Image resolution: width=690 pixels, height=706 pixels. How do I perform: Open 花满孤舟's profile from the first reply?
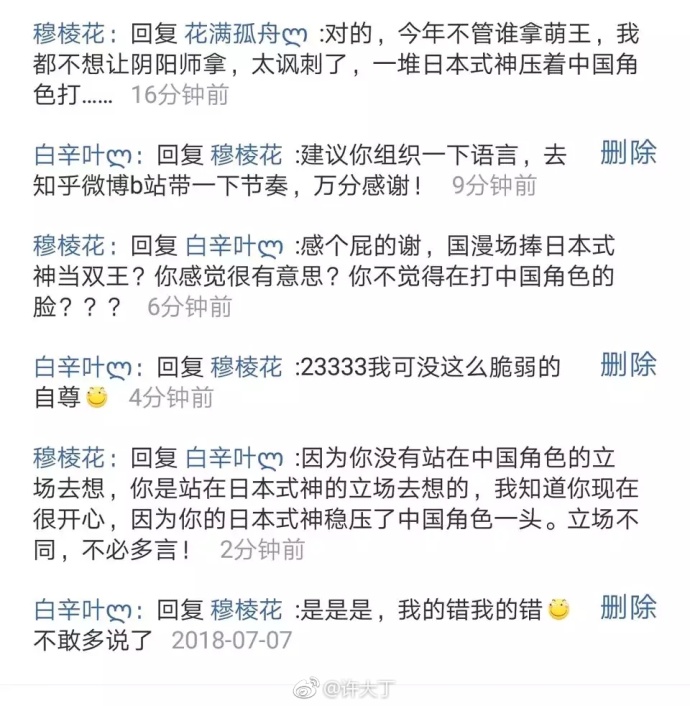[x=240, y=33]
